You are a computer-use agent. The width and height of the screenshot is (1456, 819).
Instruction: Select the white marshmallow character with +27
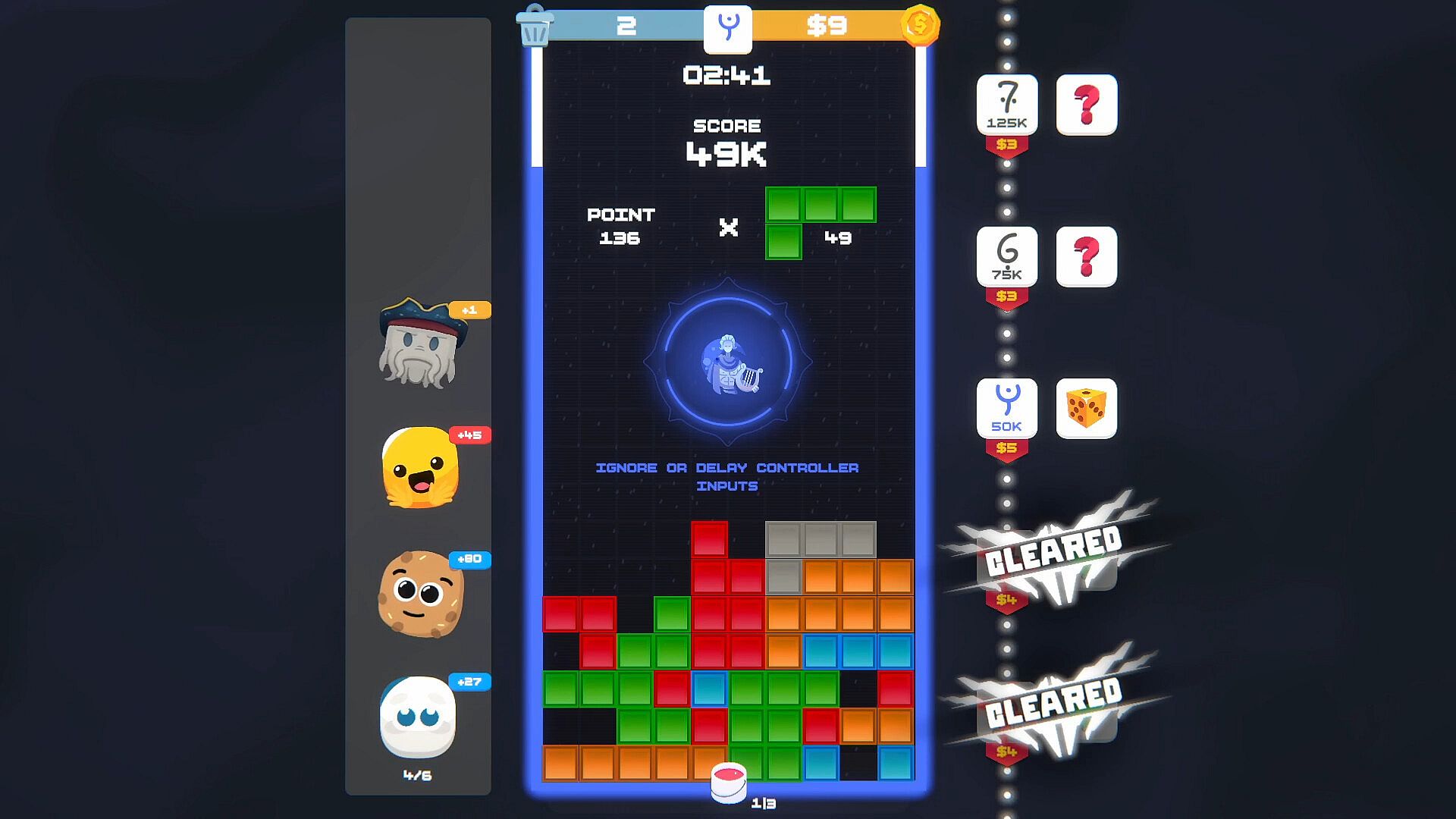coord(418,717)
